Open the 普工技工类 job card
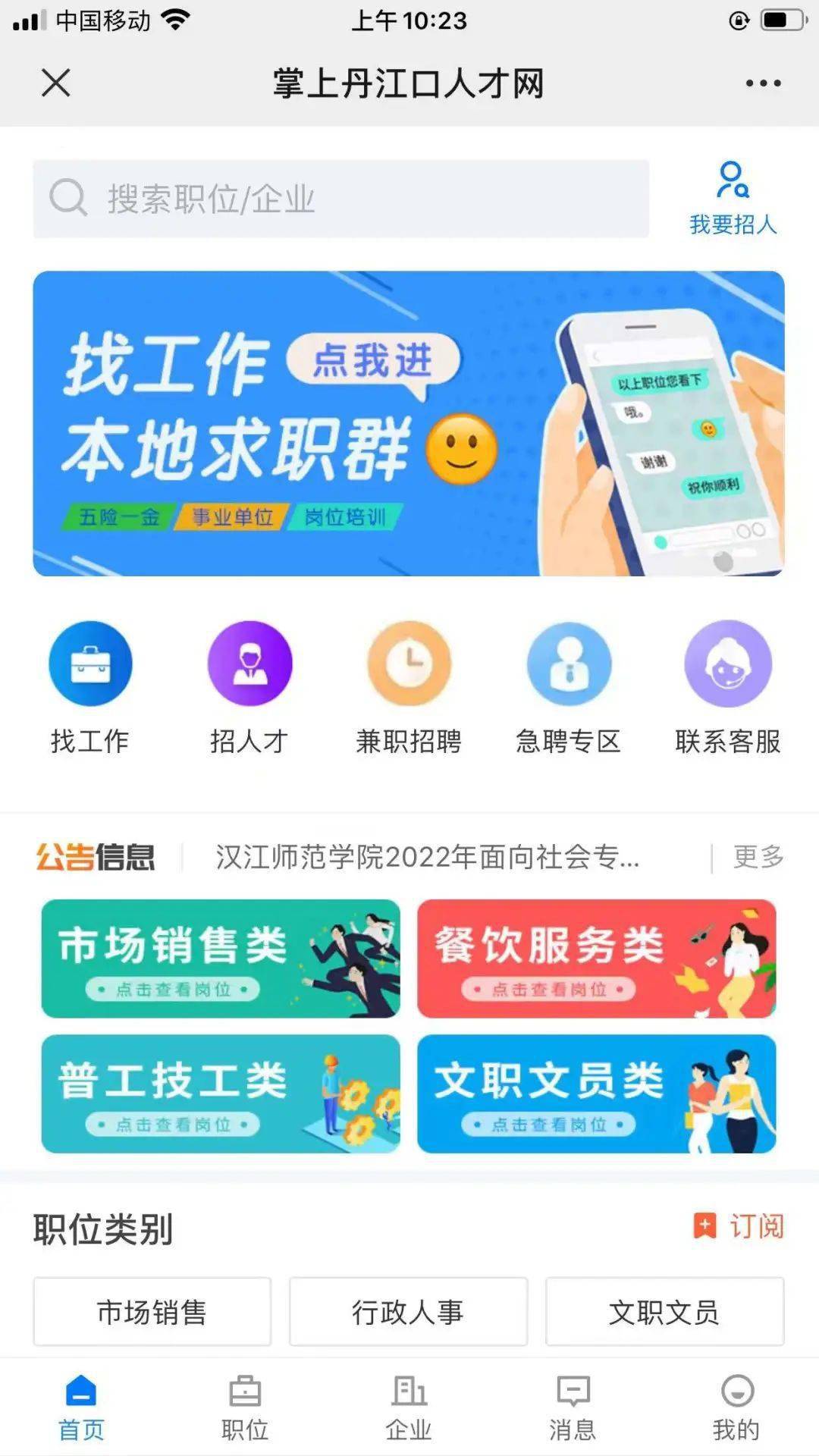The height and width of the screenshot is (1456, 819). 221,1094
